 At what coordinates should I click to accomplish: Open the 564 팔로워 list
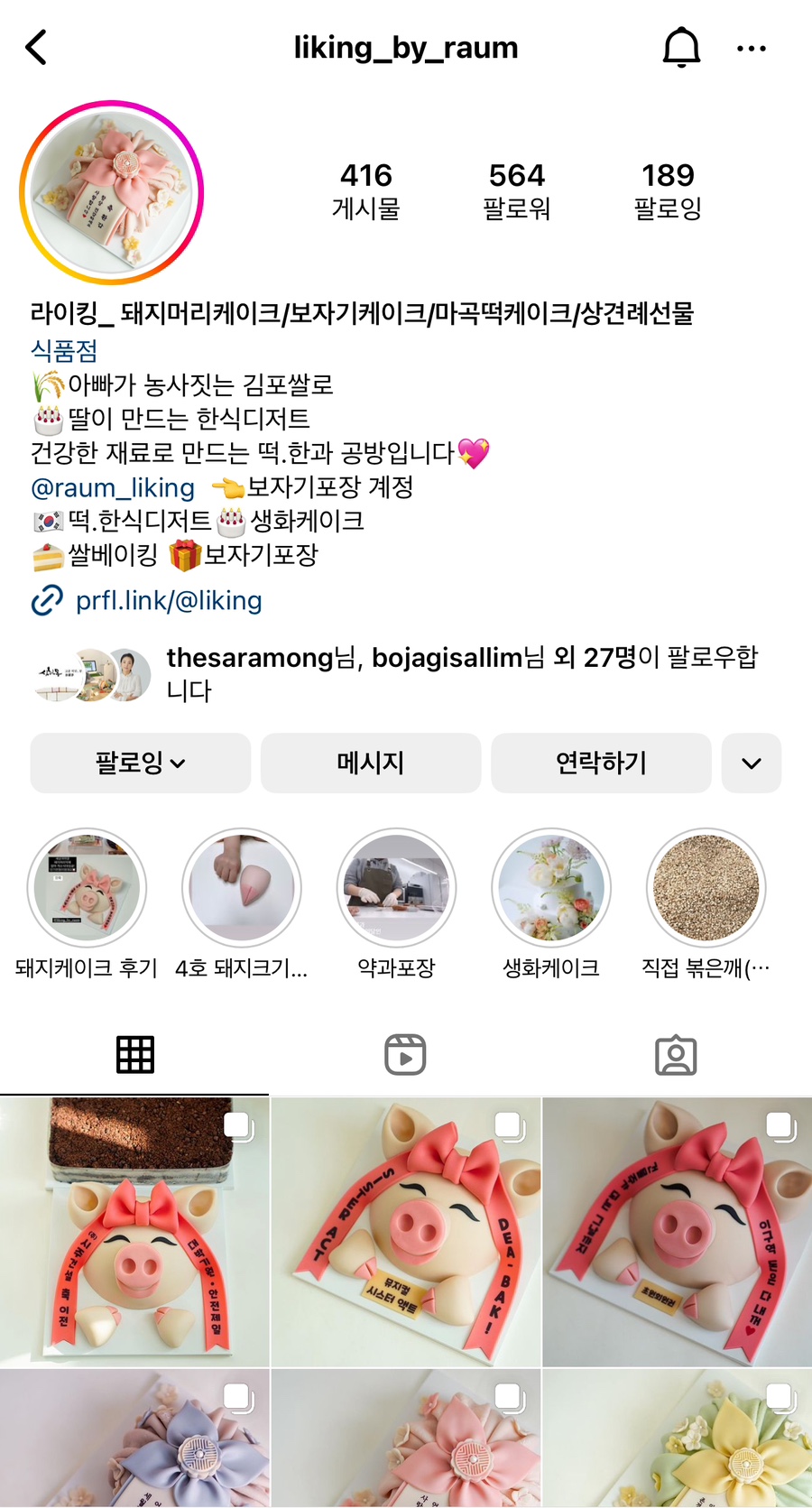click(516, 190)
